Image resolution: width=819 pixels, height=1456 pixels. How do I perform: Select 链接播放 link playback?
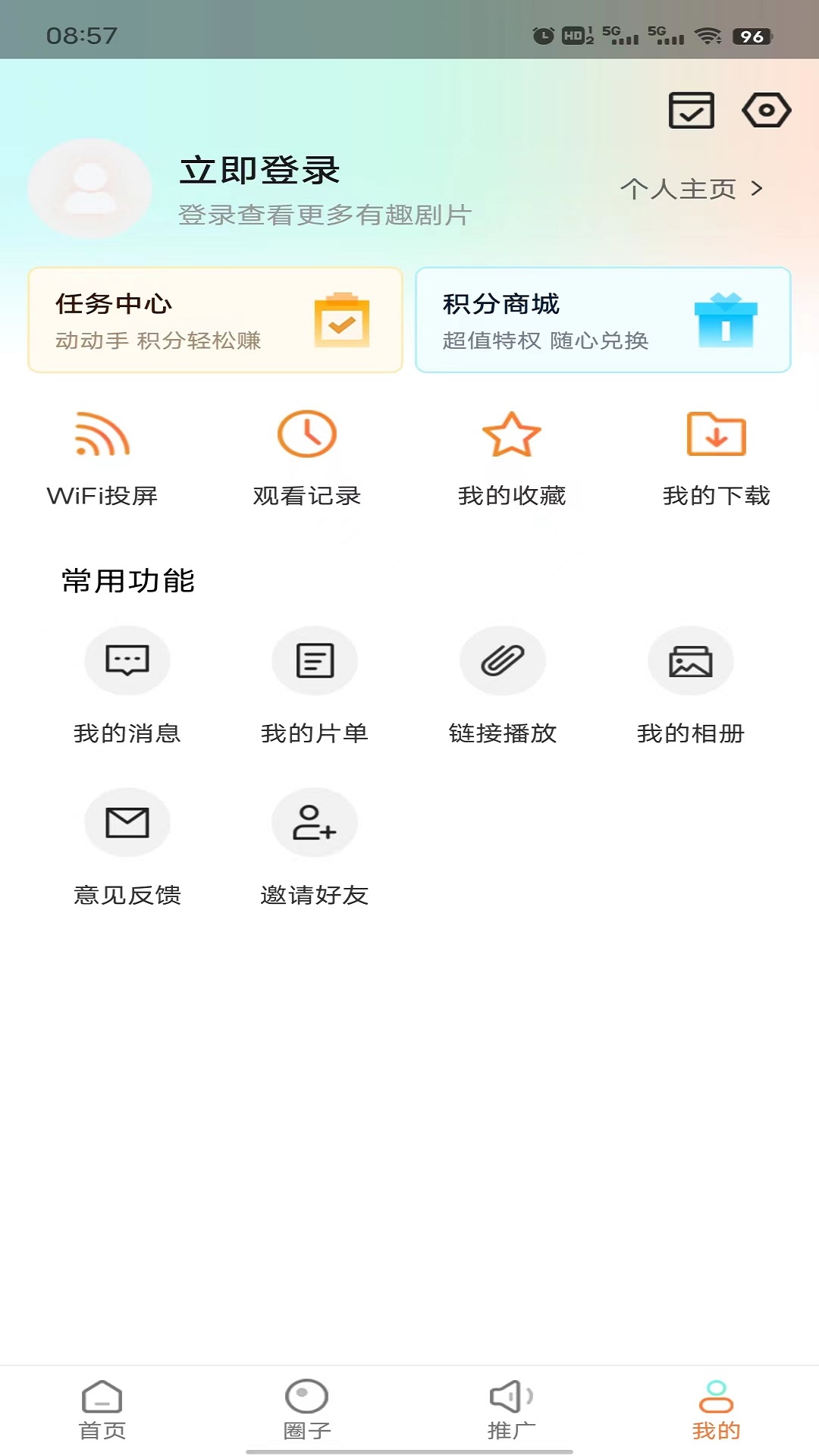pos(503,683)
